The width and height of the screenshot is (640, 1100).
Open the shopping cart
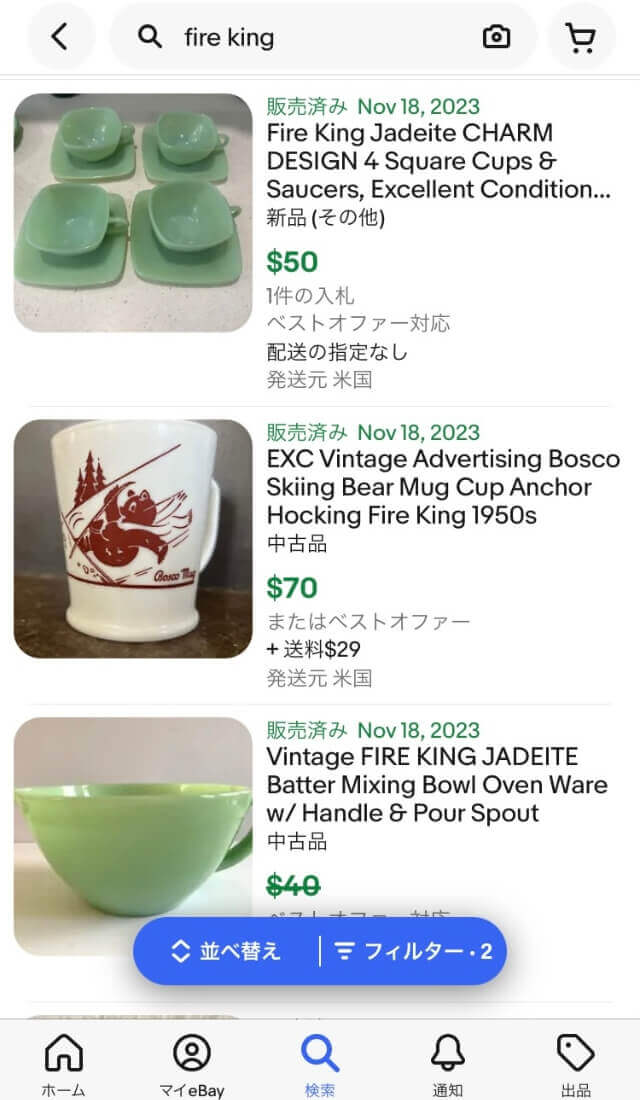coord(581,37)
